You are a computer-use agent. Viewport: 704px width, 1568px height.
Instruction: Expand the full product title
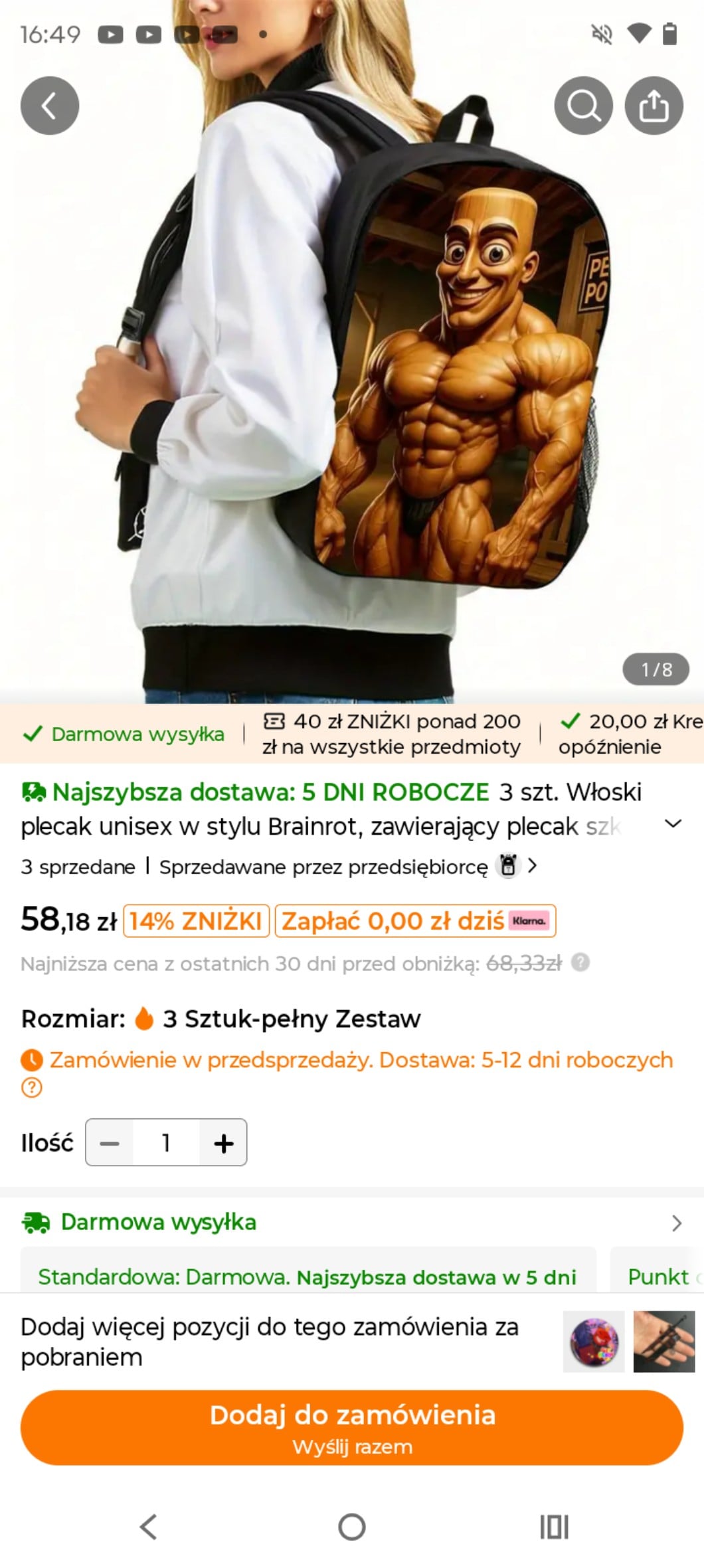(x=673, y=824)
